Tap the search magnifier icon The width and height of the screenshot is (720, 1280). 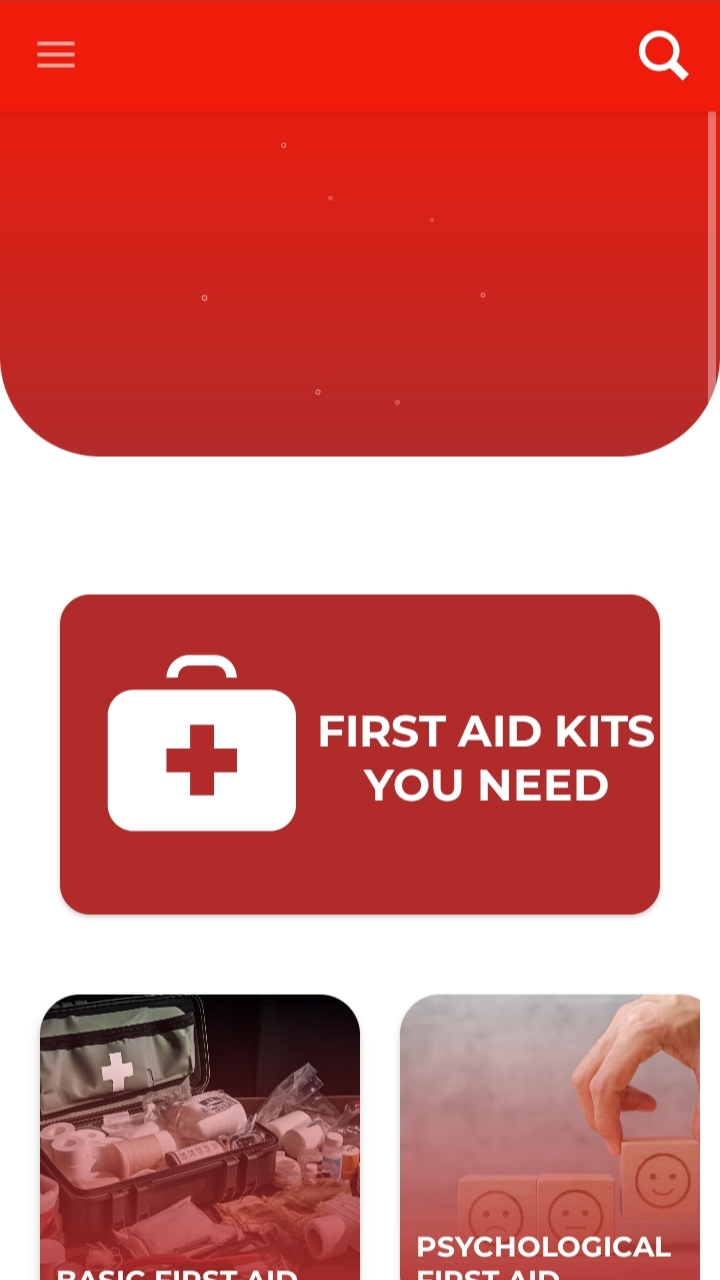pos(664,55)
